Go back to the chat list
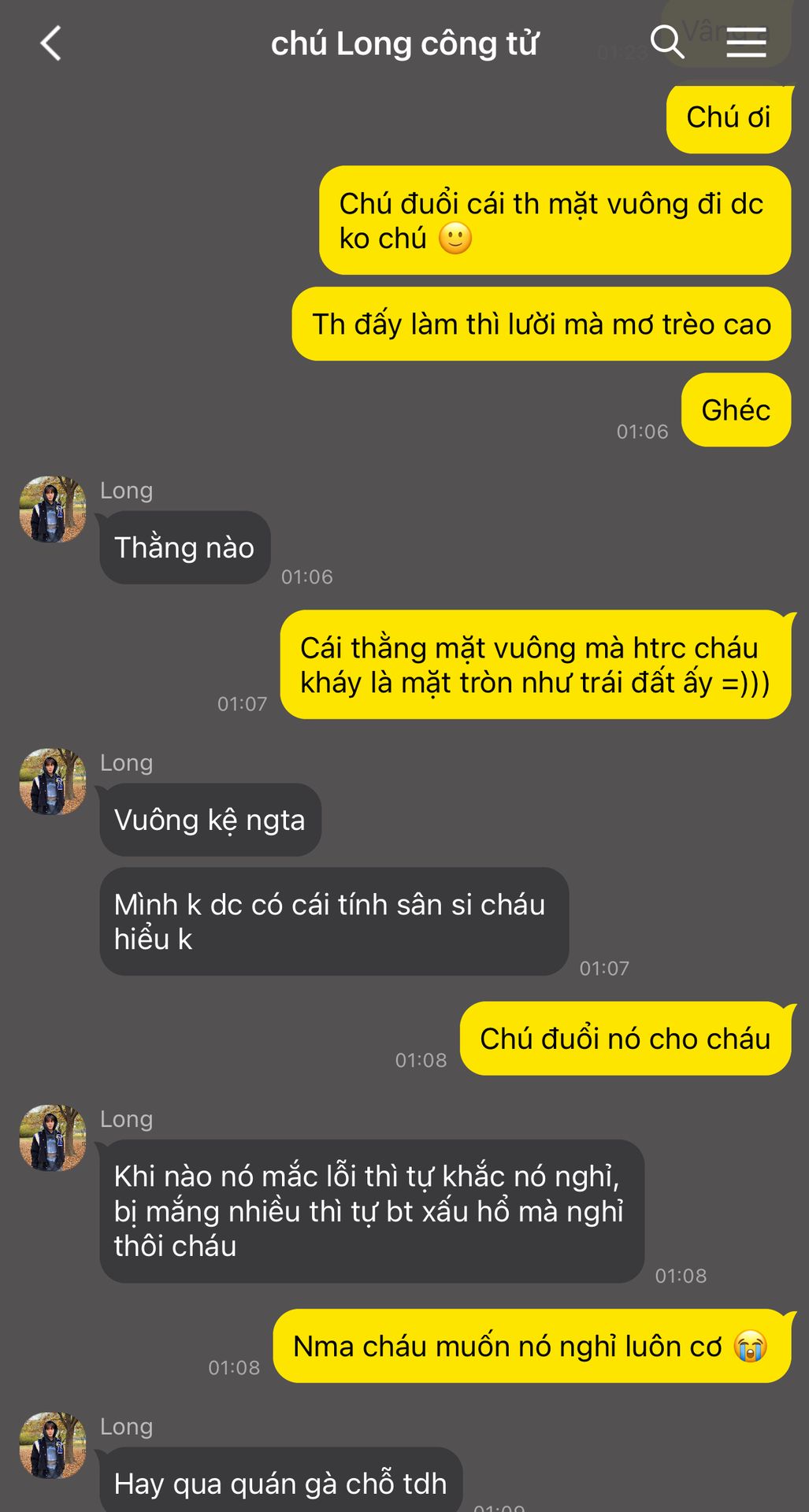Viewport: 809px width, 1512px height. tap(50, 43)
